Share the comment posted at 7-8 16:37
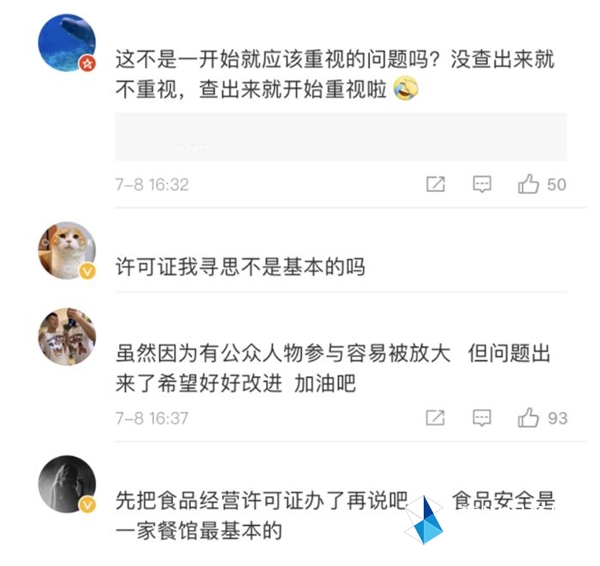The height and width of the screenshot is (566, 600). coord(435,417)
